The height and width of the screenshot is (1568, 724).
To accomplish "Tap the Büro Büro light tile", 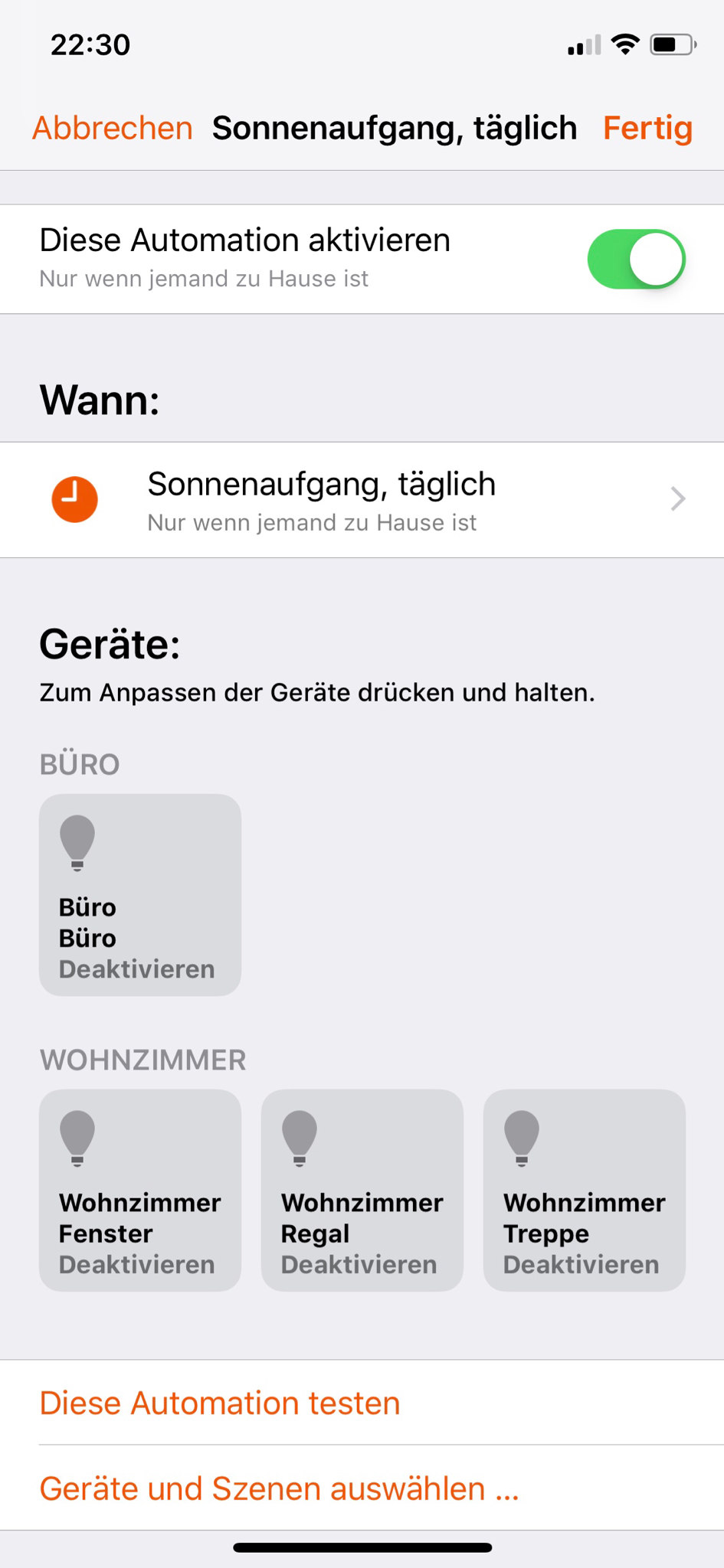I will [140, 894].
